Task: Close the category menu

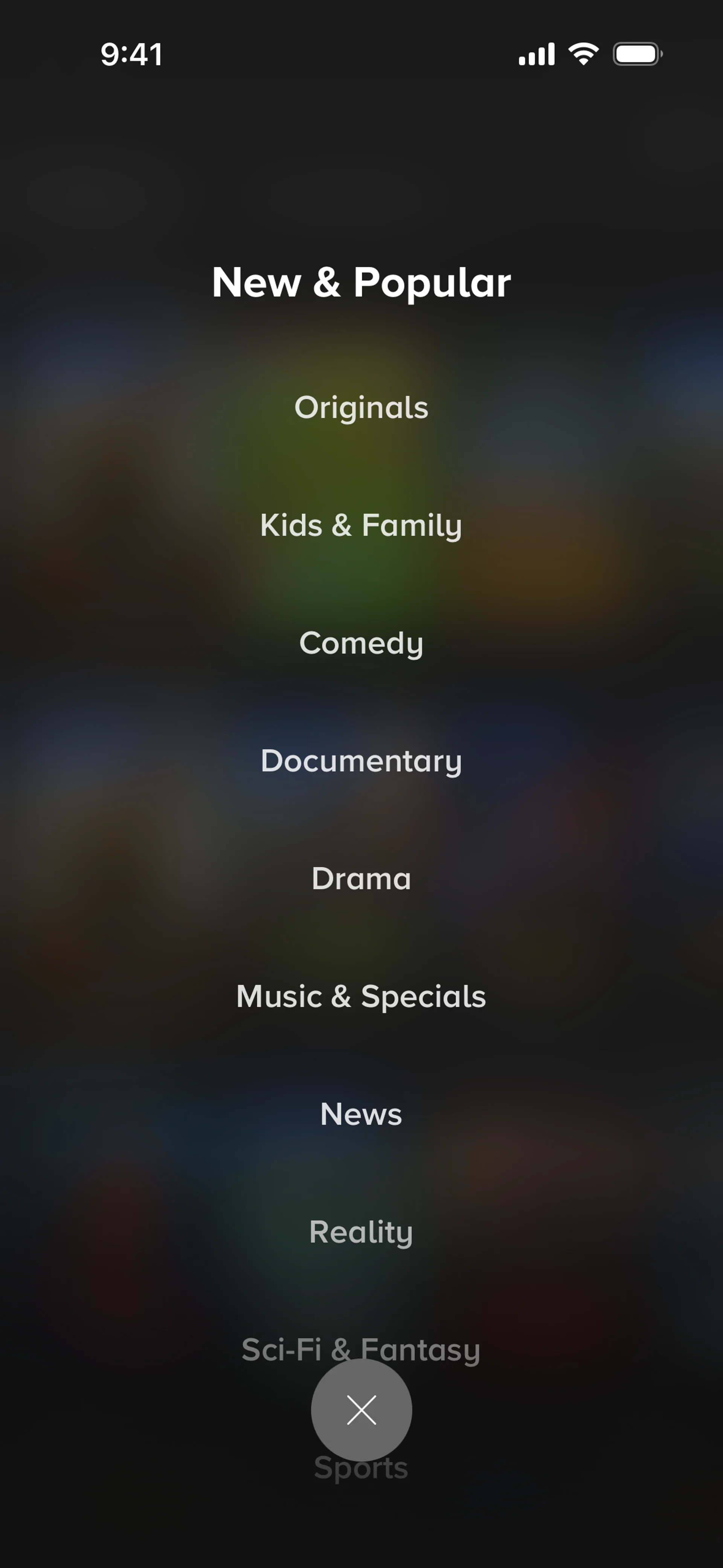Action: tap(361, 1410)
